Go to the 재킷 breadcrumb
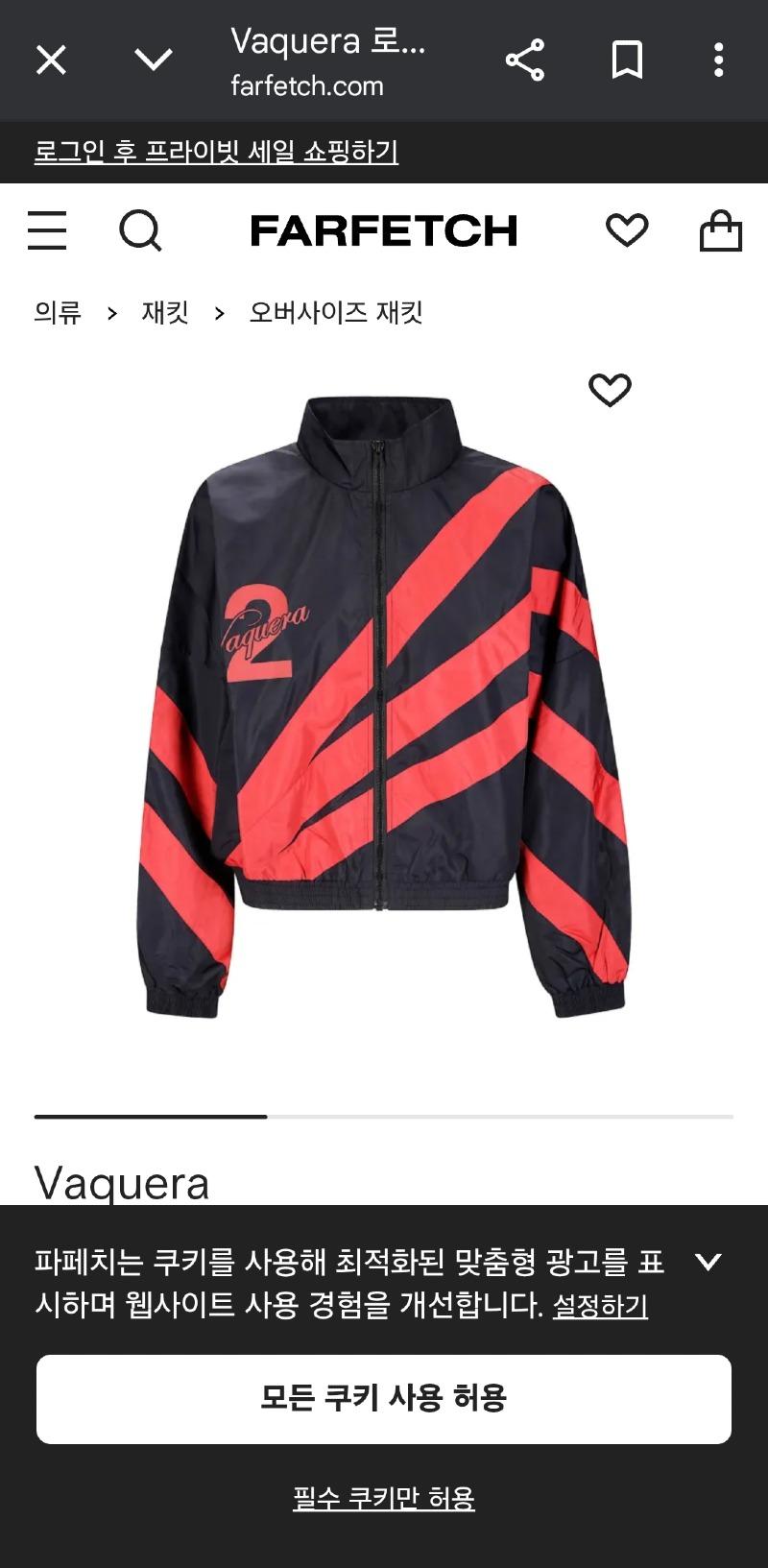768x1568 pixels. pyautogui.click(x=165, y=313)
